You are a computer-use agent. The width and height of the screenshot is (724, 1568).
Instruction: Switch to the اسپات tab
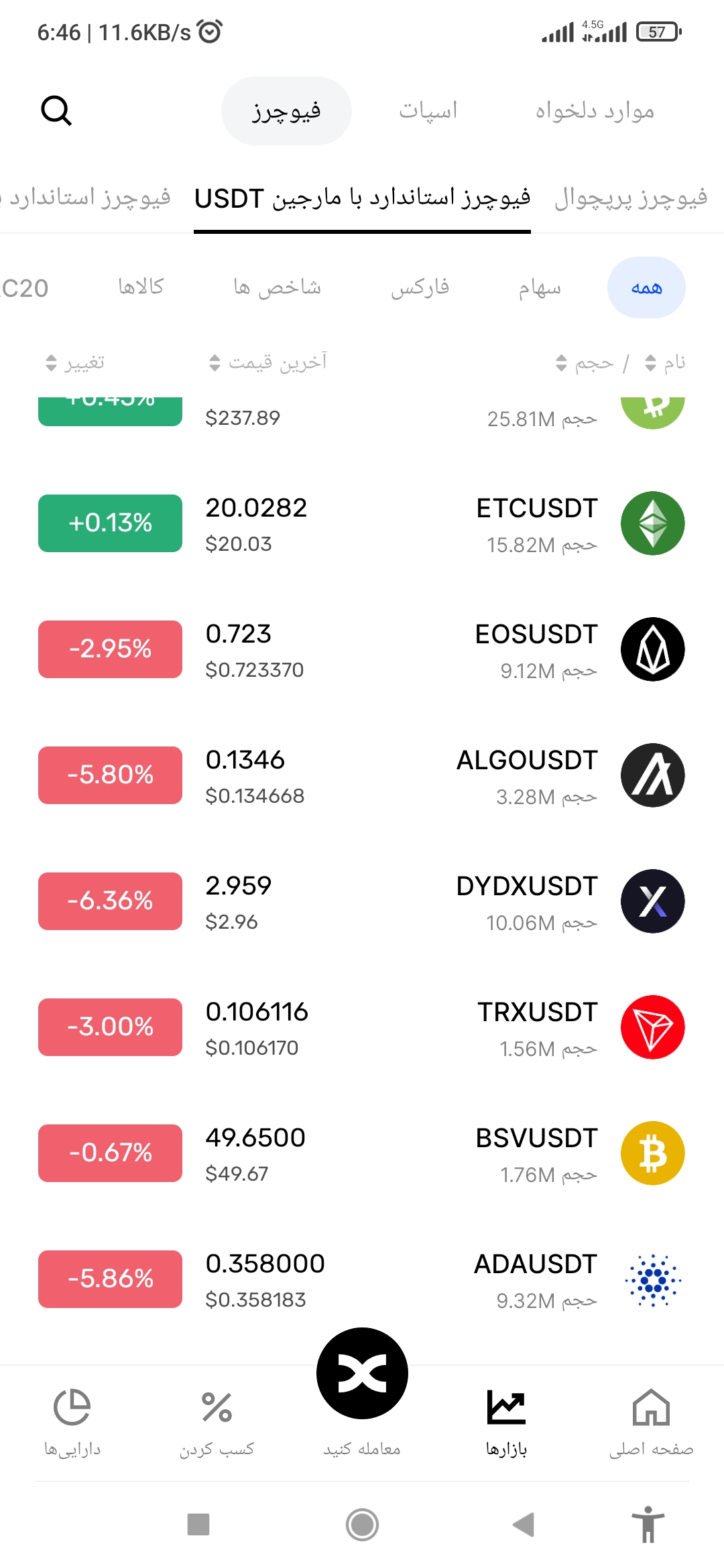428,111
